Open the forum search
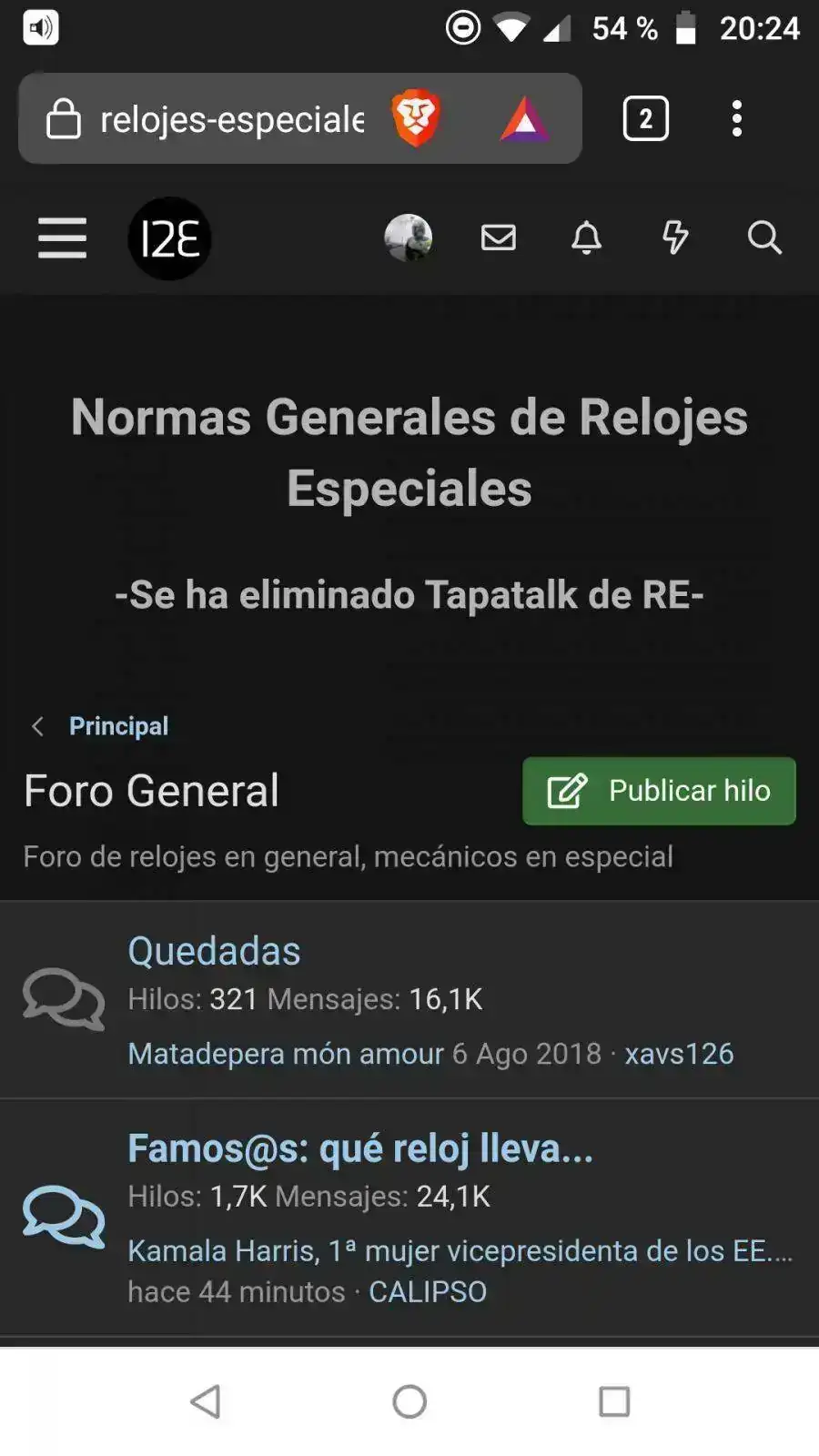 [763, 238]
